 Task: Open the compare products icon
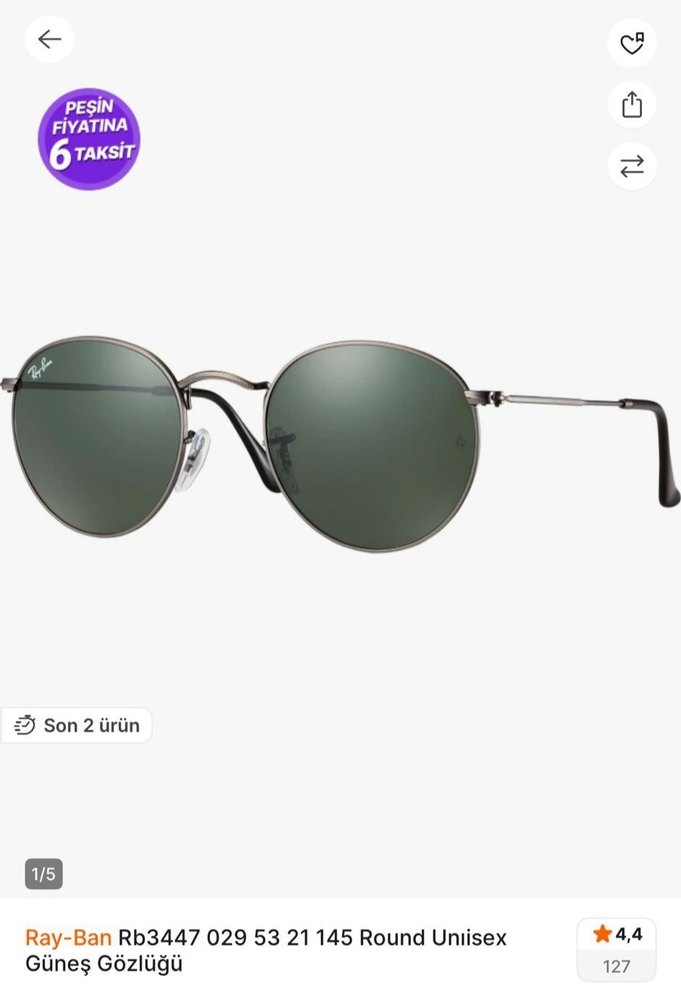click(x=632, y=166)
